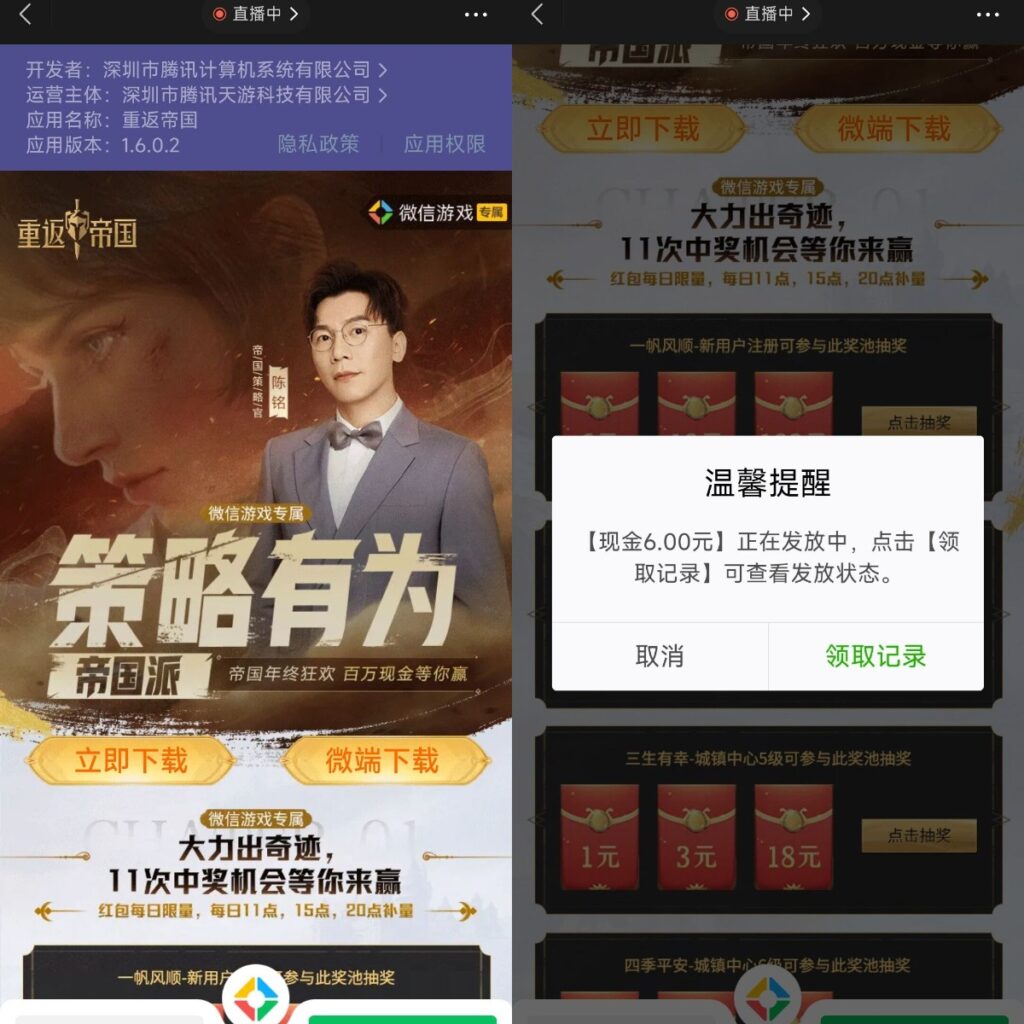Open the 领取记录 claim record from the dialog
The width and height of the screenshot is (1024, 1024).
[x=875, y=656]
